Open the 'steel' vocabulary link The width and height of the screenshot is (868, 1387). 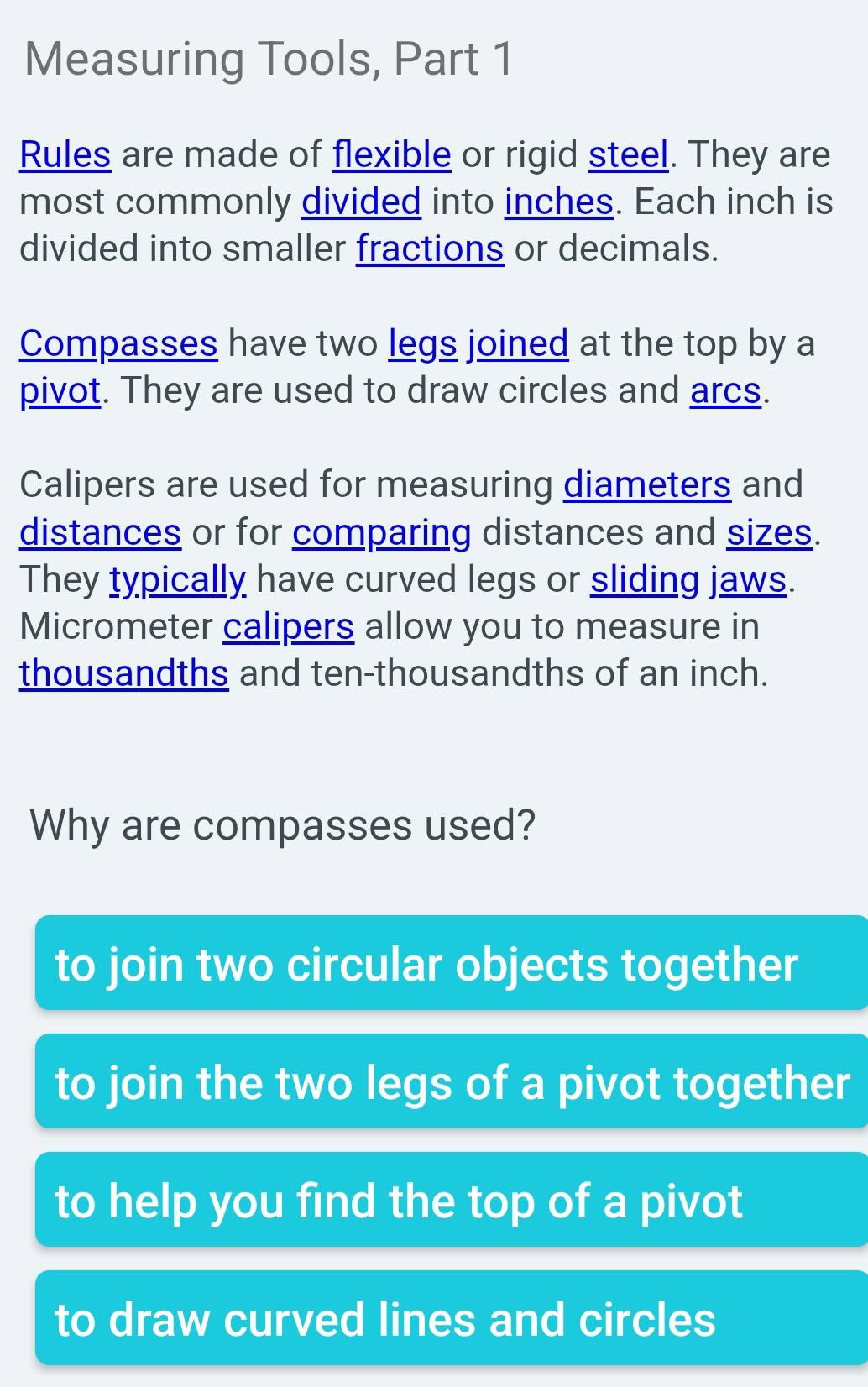tap(628, 154)
